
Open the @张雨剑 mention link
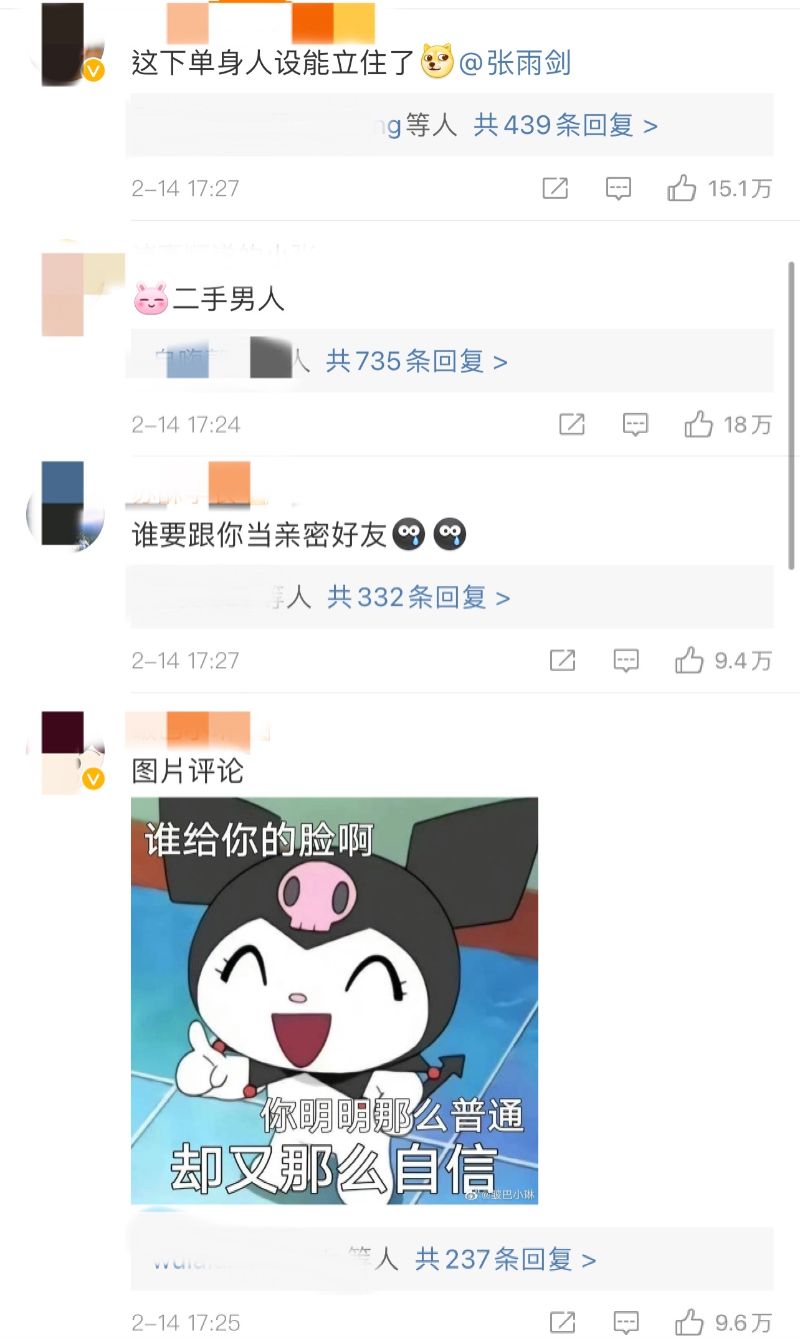[x=515, y=64]
